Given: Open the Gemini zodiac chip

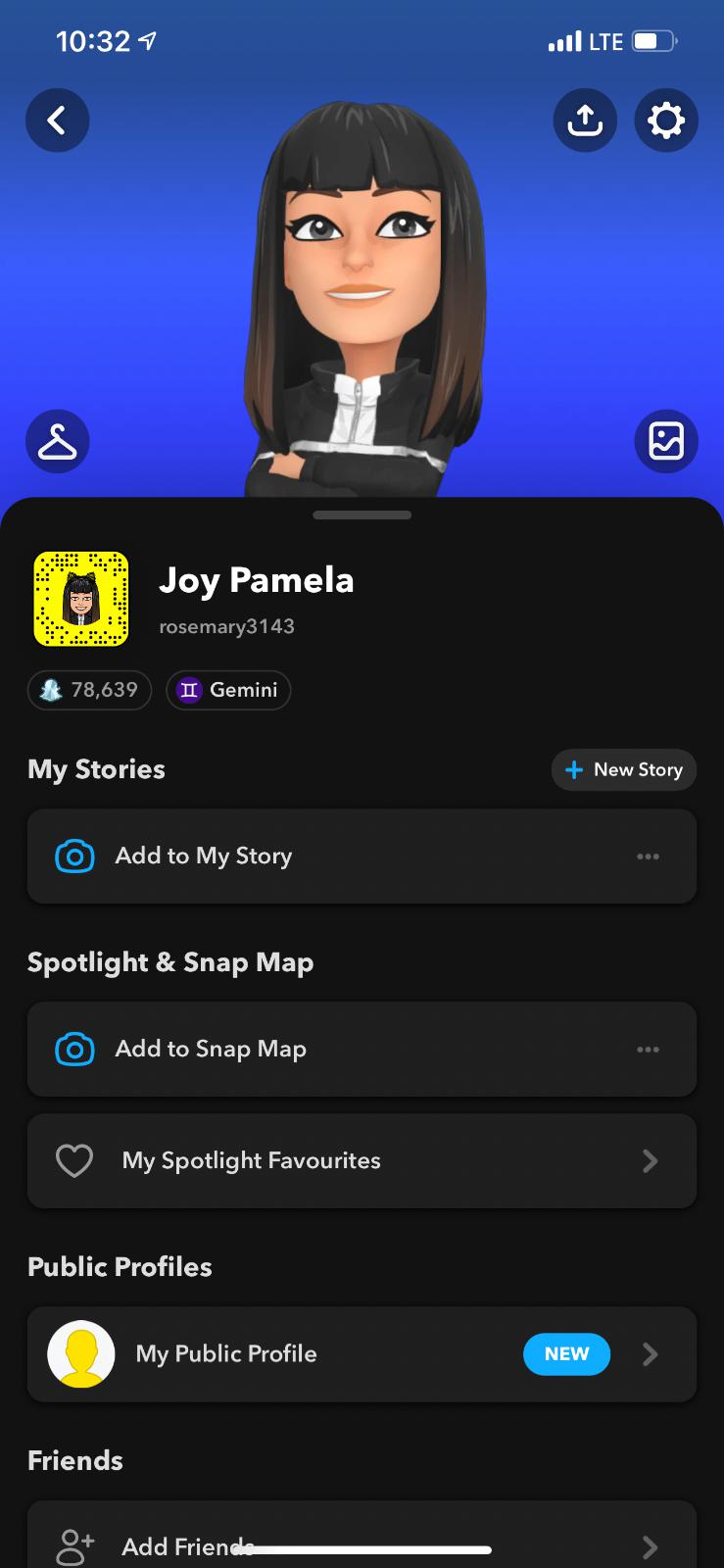Looking at the screenshot, I should [228, 690].
